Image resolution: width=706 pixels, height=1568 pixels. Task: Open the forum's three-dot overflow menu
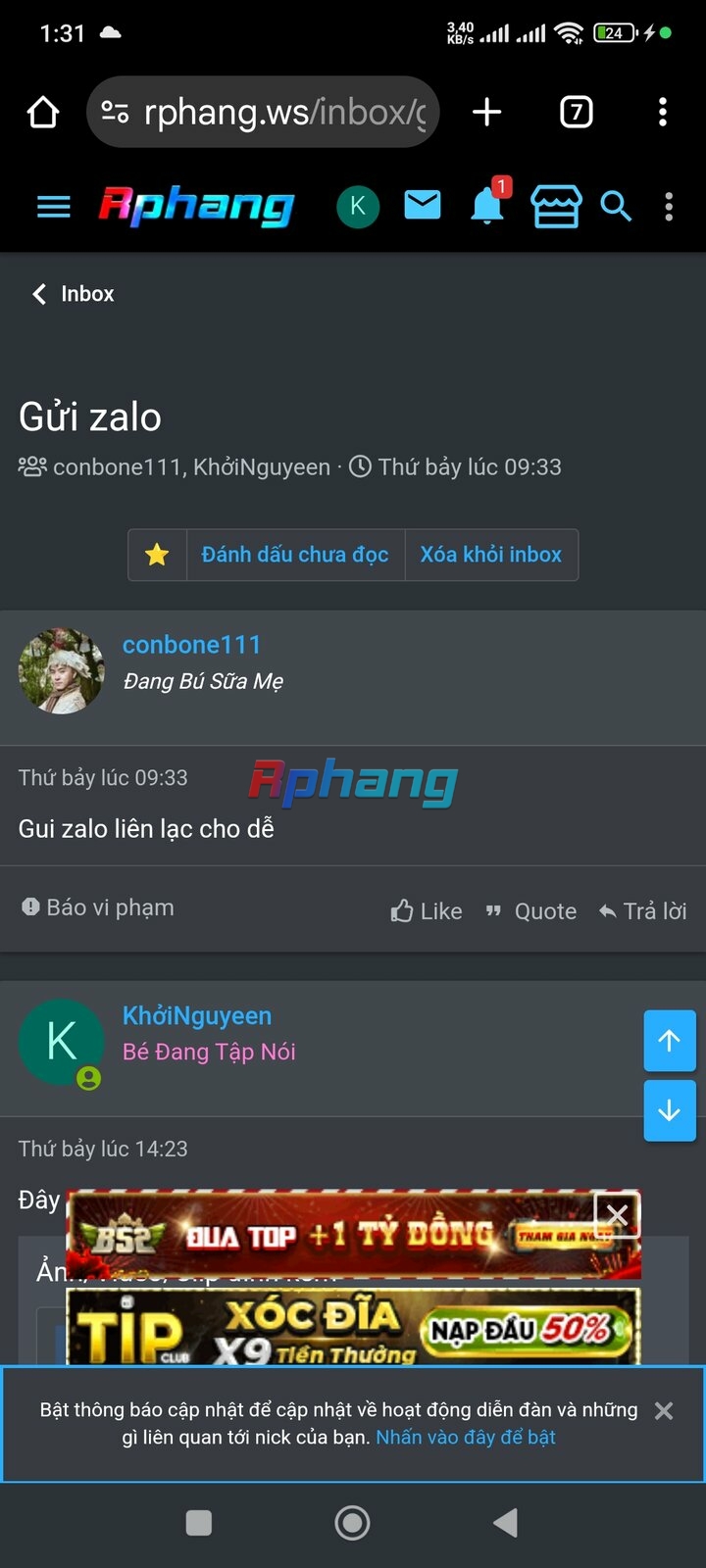pyautogui.click(x=669, y=207)
